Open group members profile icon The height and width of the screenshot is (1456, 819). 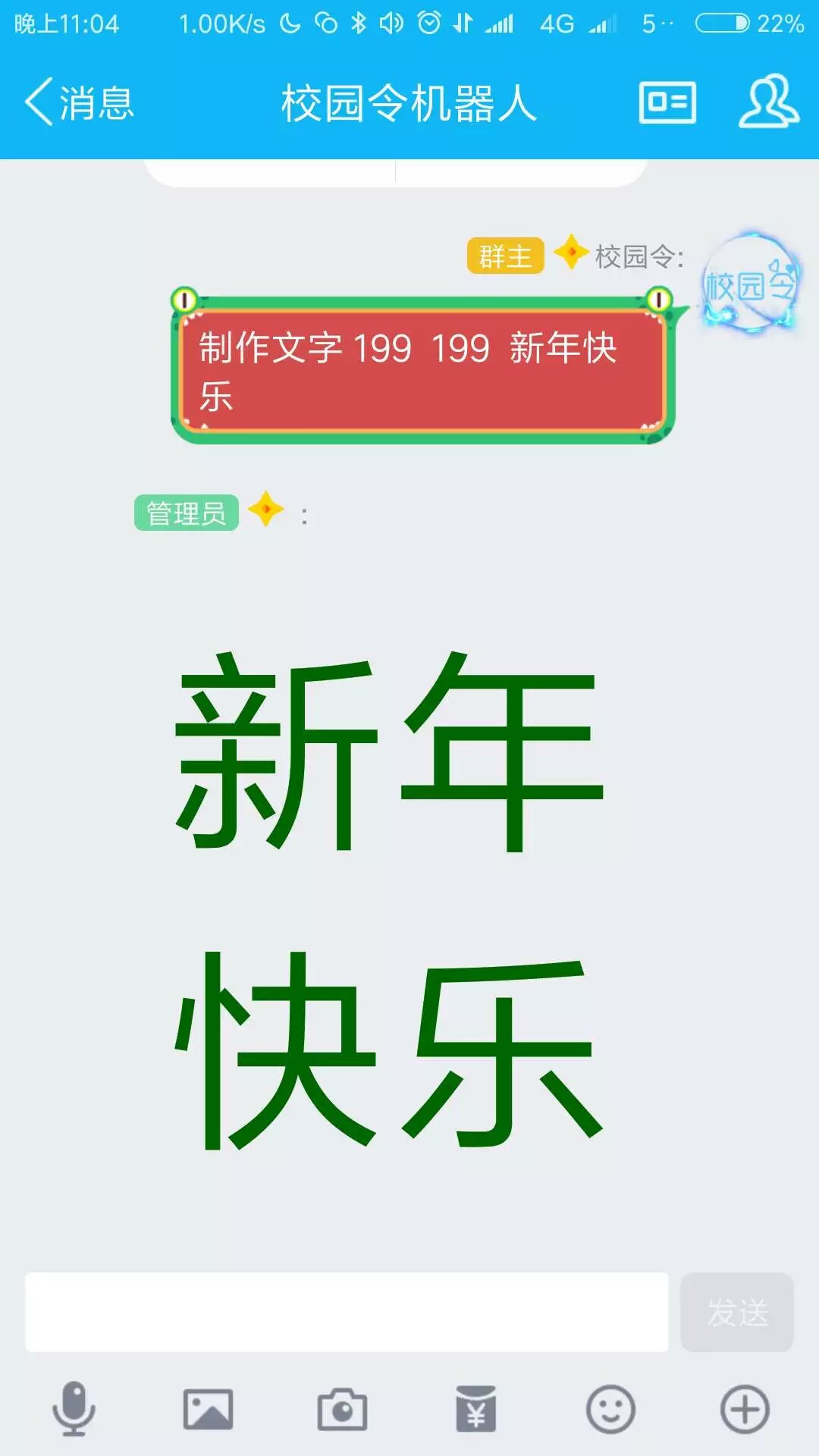coord(767,101)
